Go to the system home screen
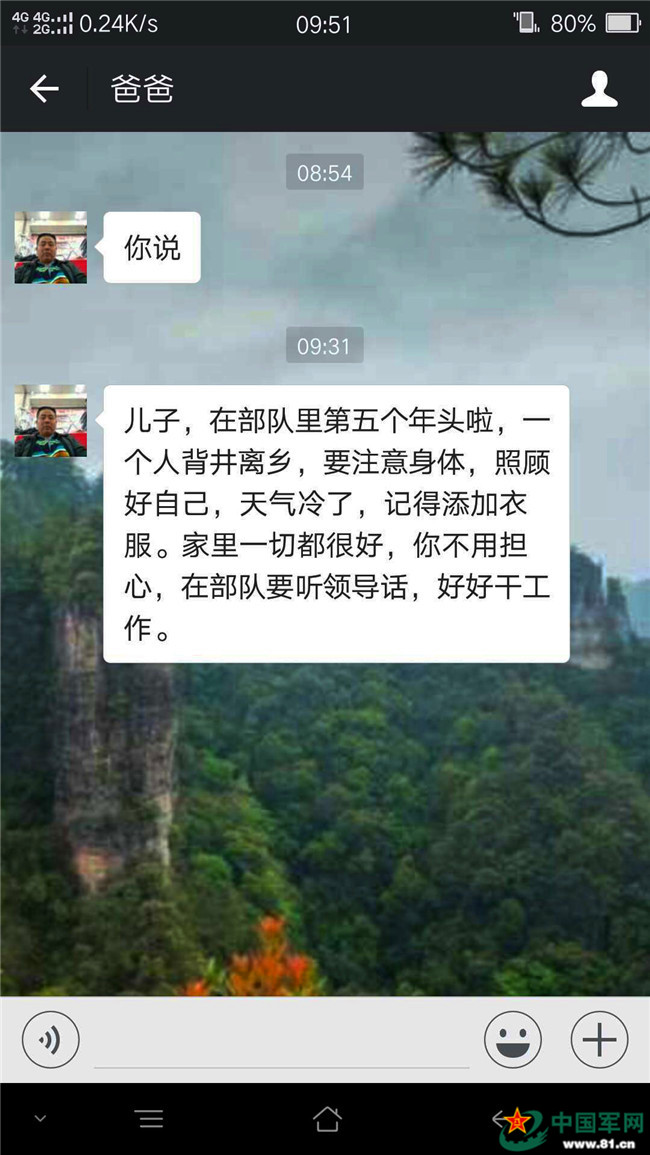 pos(327,1119)
